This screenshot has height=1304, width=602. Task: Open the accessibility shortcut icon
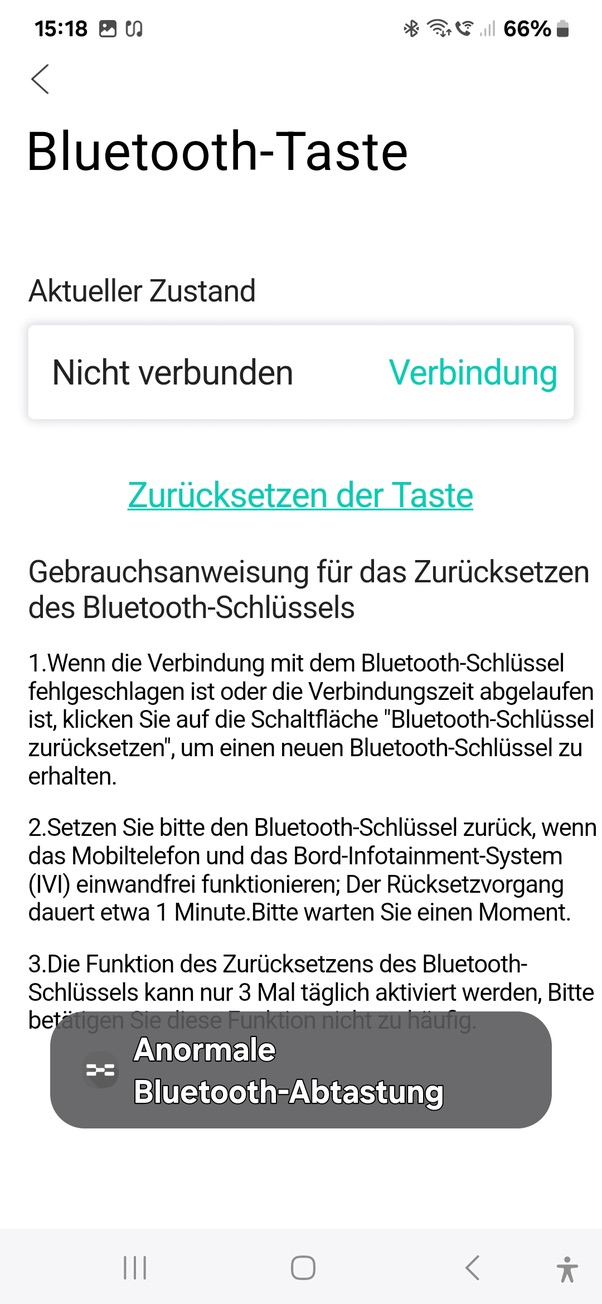(567, 1268)
